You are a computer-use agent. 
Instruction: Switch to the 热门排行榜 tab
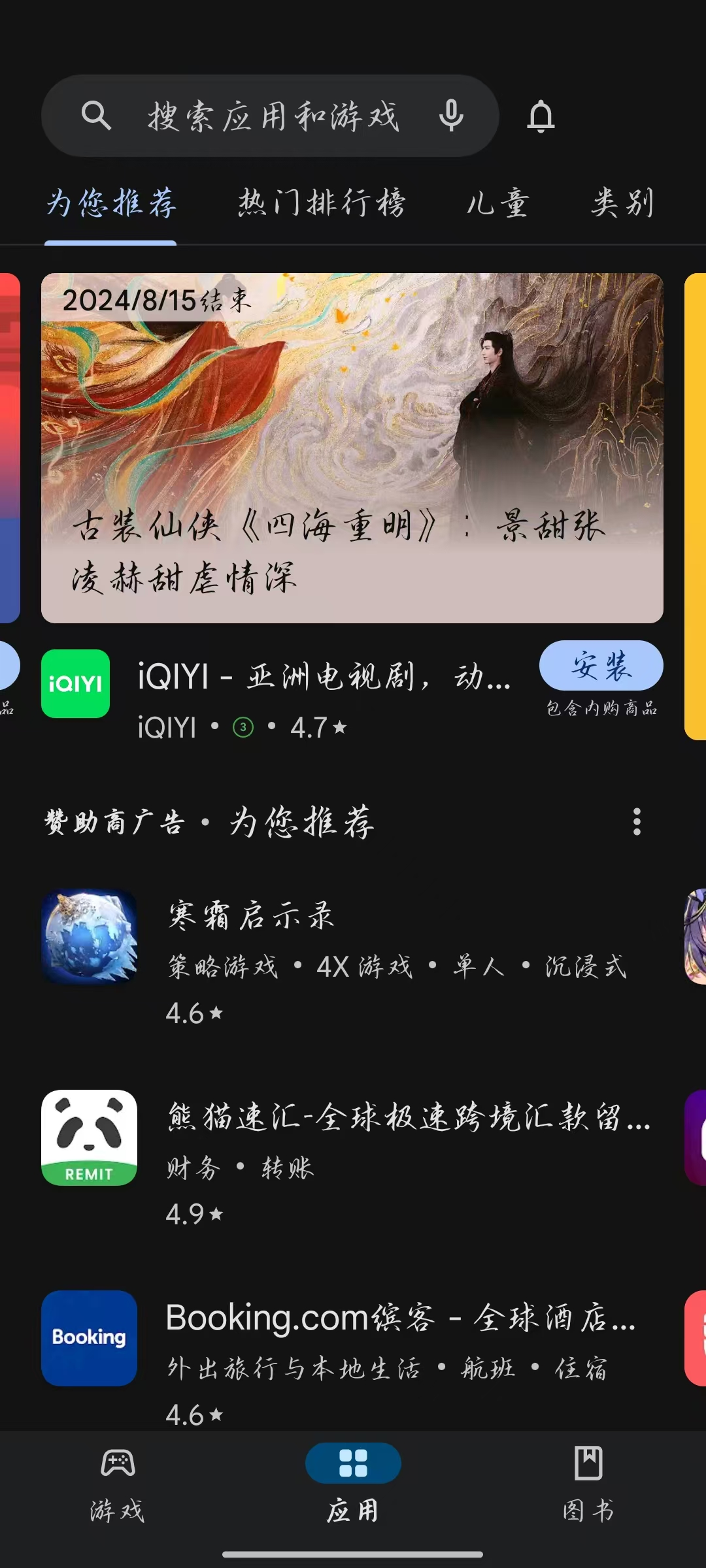coord(322,203)
